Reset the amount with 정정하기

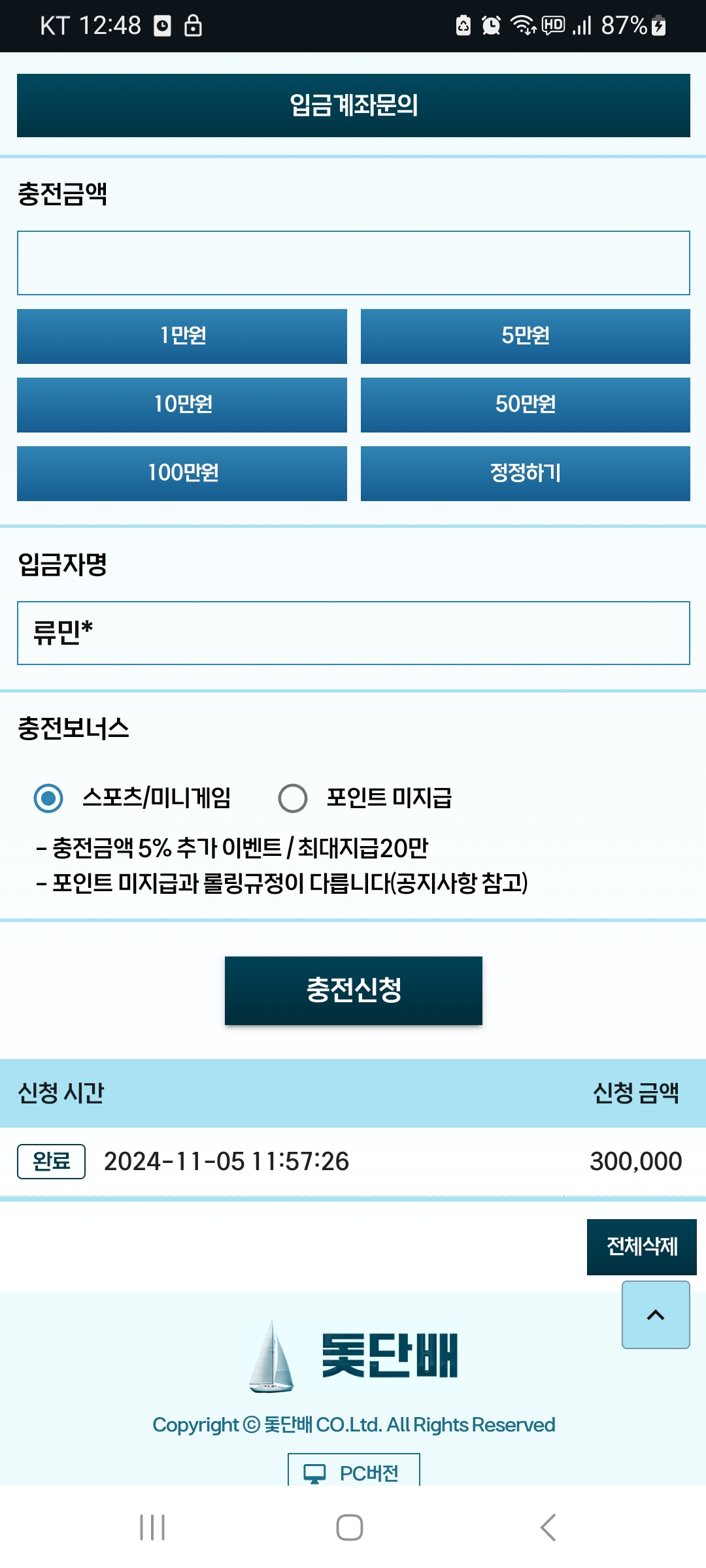[525, 473]
